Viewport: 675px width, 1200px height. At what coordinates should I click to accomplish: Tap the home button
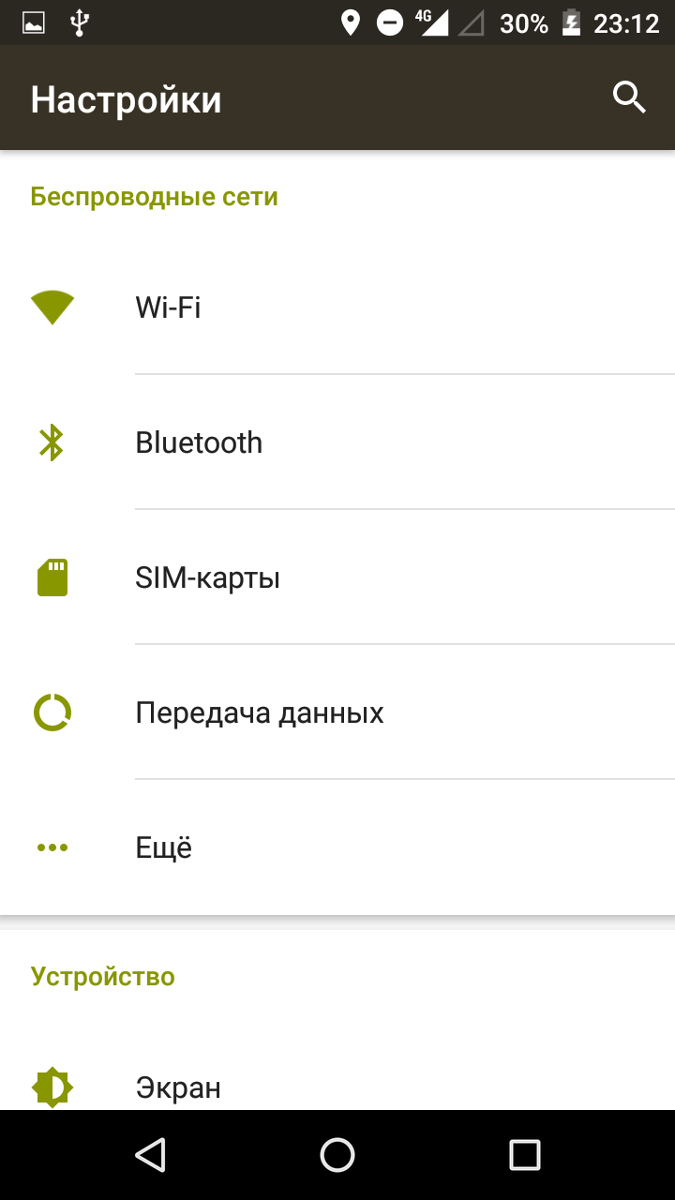pos(337,1155)
